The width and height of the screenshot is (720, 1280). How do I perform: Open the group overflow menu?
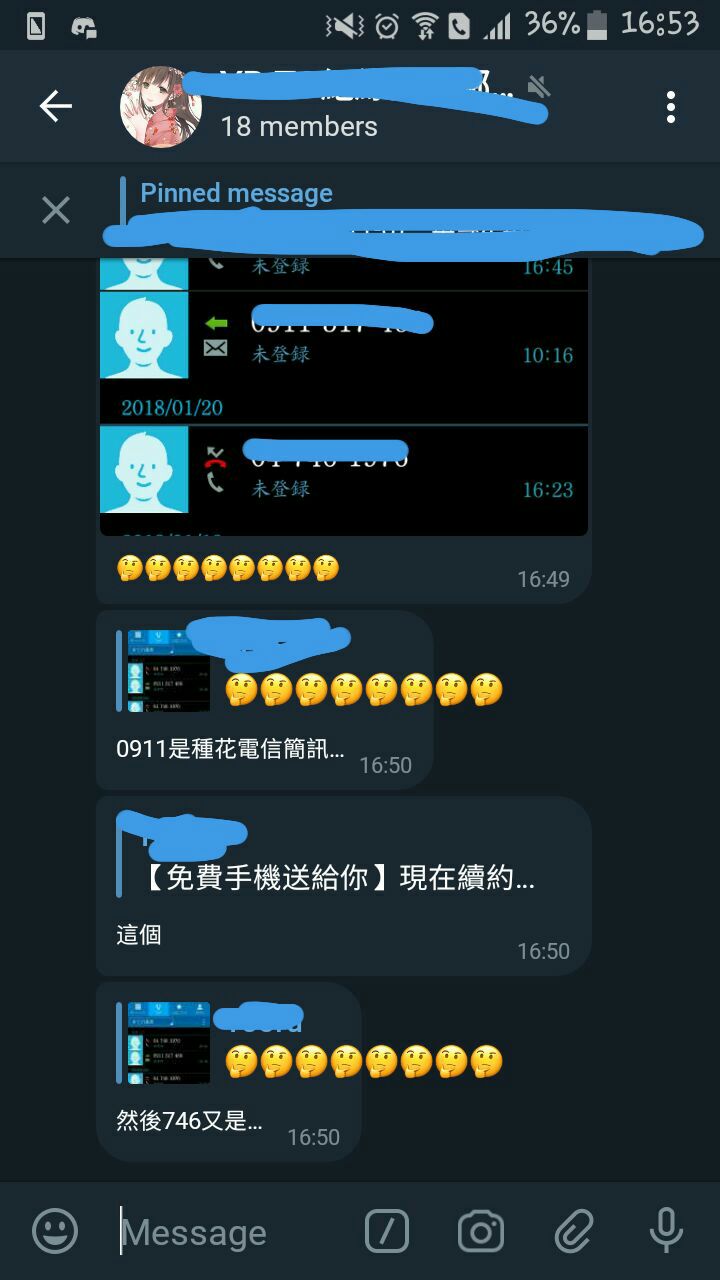pos(670,106)
